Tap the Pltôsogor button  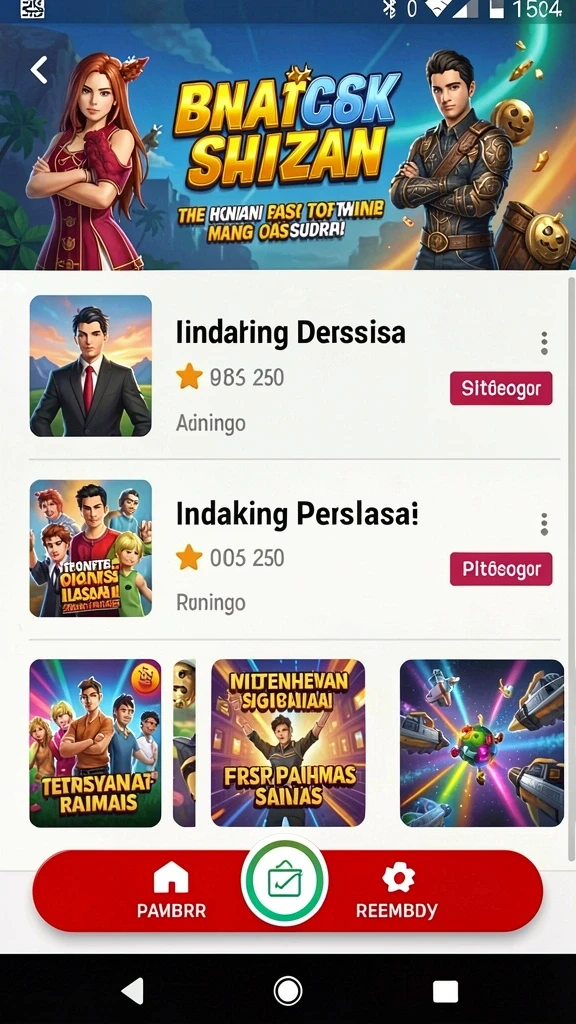click(501, 569)
